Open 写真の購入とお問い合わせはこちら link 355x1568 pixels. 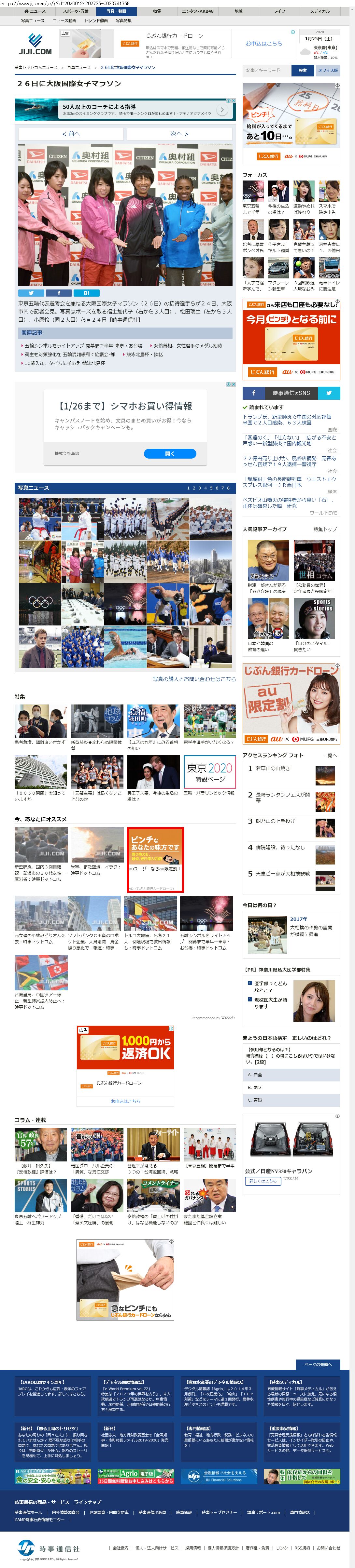(x=194, y=679)
